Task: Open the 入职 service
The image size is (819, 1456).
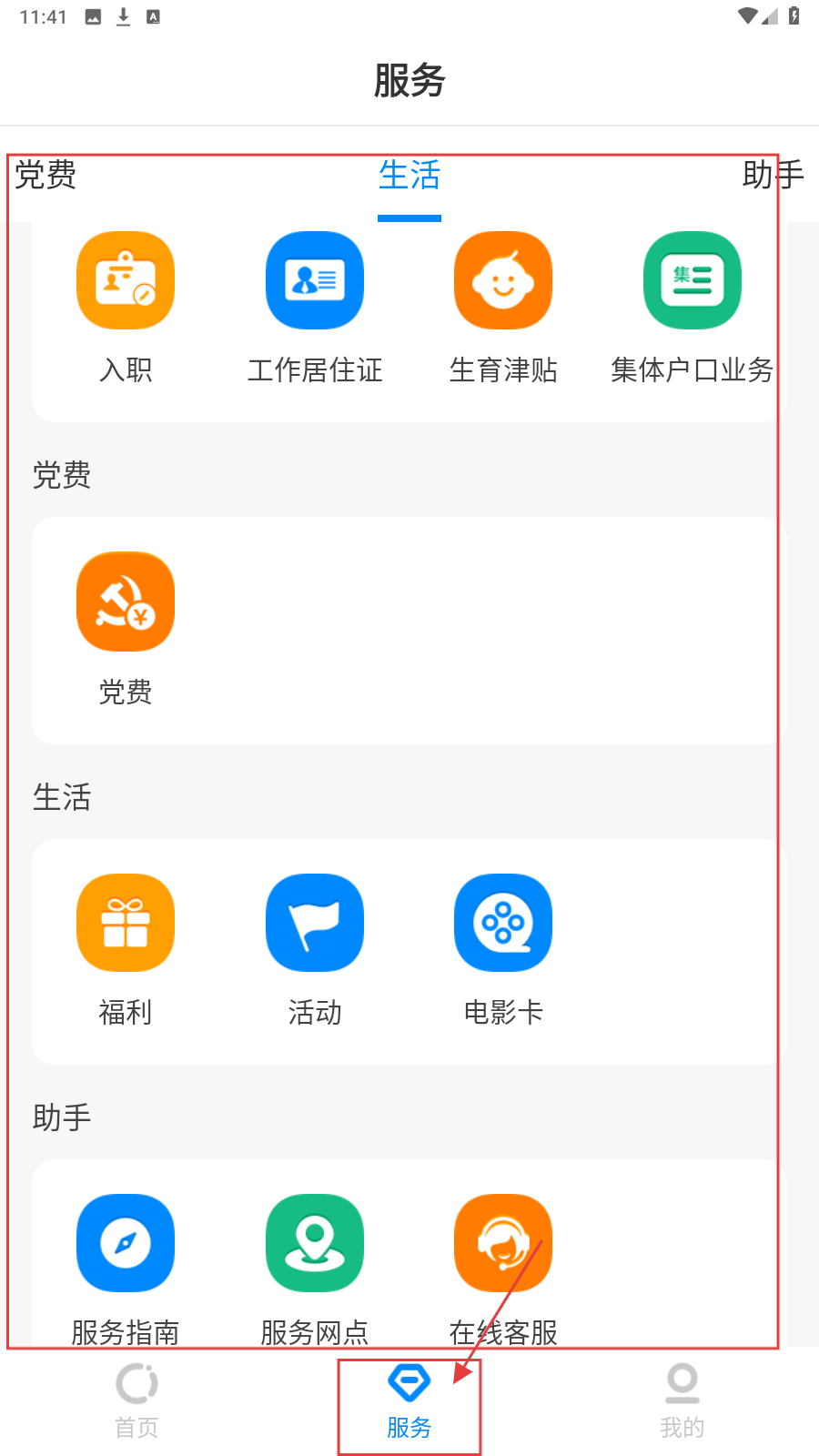Action: (x=126, y=280)
